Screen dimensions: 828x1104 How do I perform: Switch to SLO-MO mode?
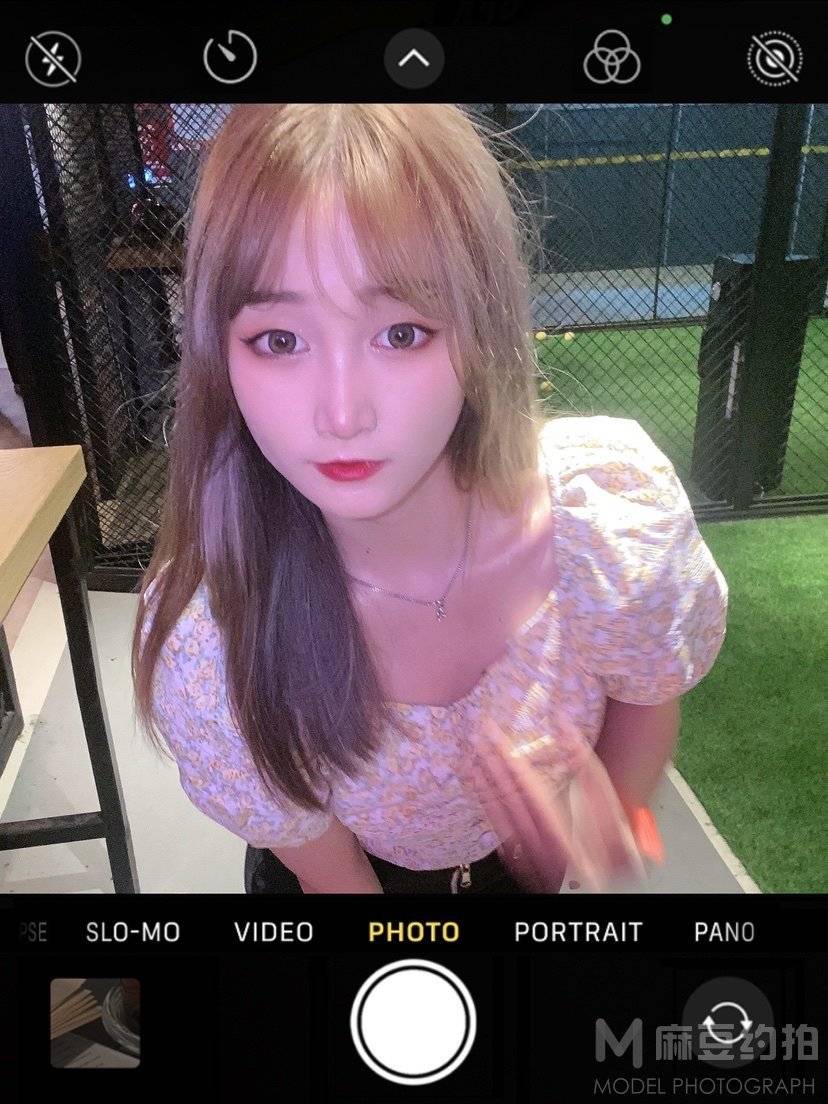pyautogui.click(x=133, y=932)
